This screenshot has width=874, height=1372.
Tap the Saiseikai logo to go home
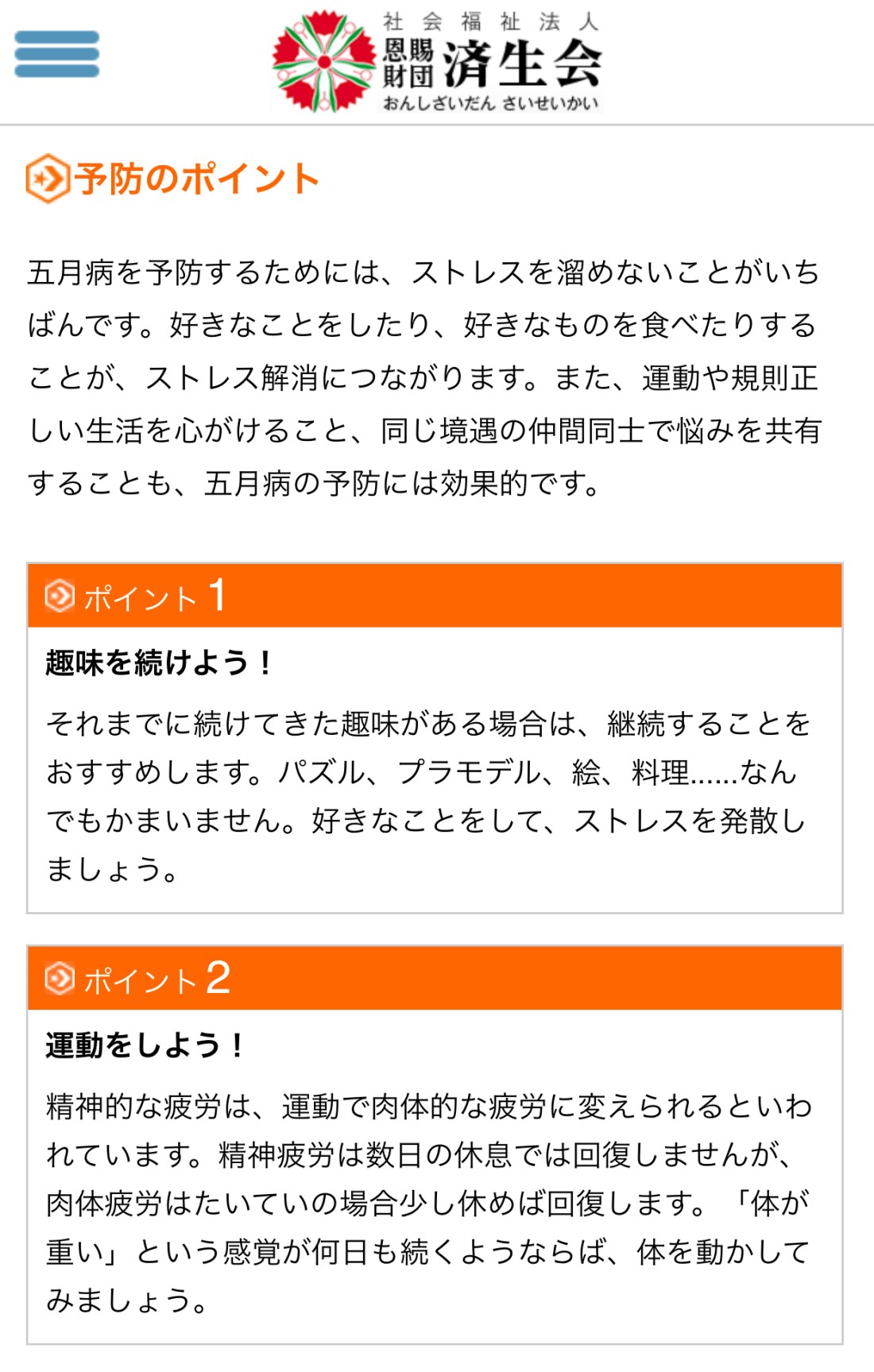(436, 61)
